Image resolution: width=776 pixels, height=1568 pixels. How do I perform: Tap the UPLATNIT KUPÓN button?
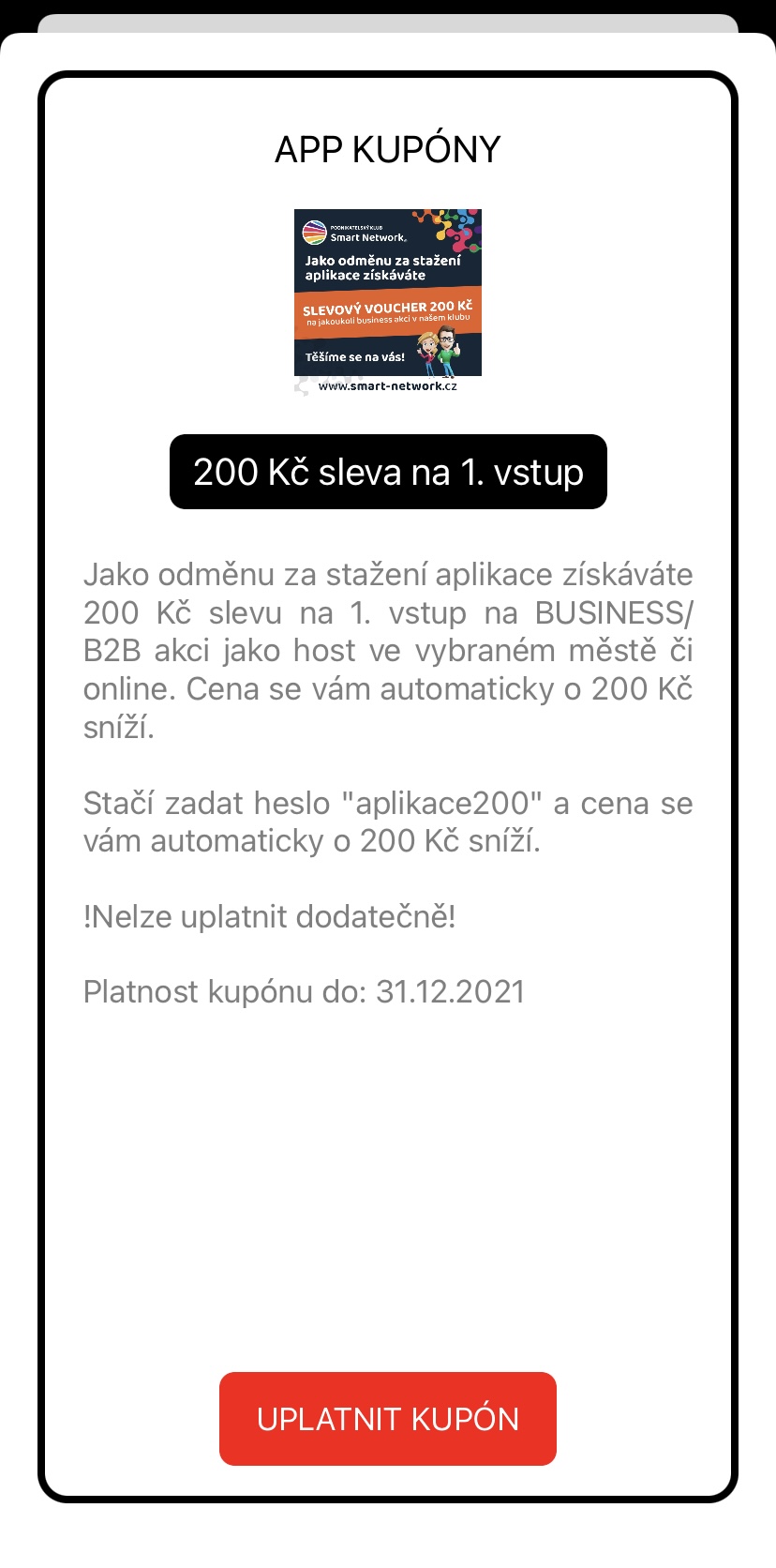point(387,1418)
